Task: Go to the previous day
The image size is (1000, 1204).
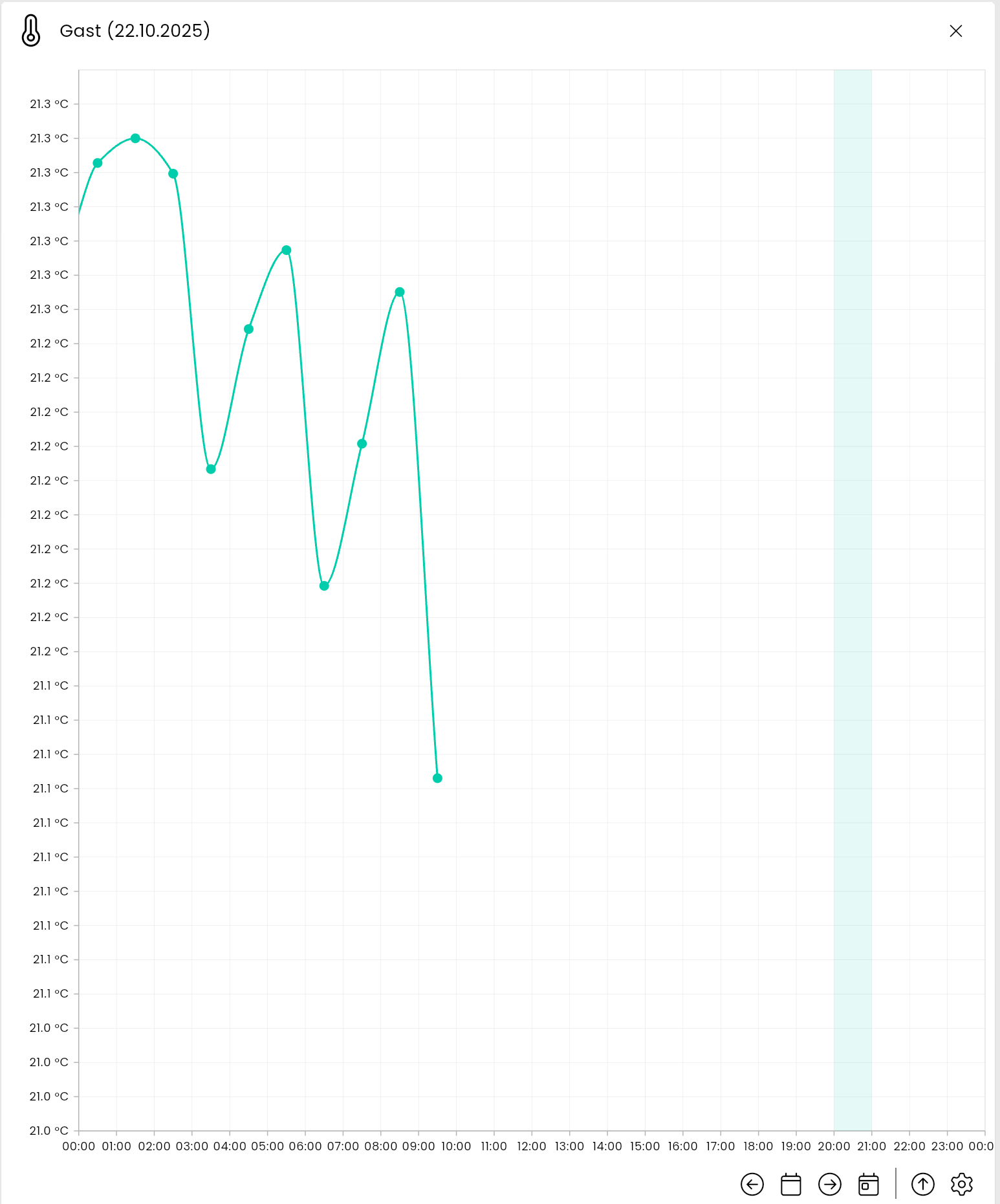Action: tap(752, 1185)
